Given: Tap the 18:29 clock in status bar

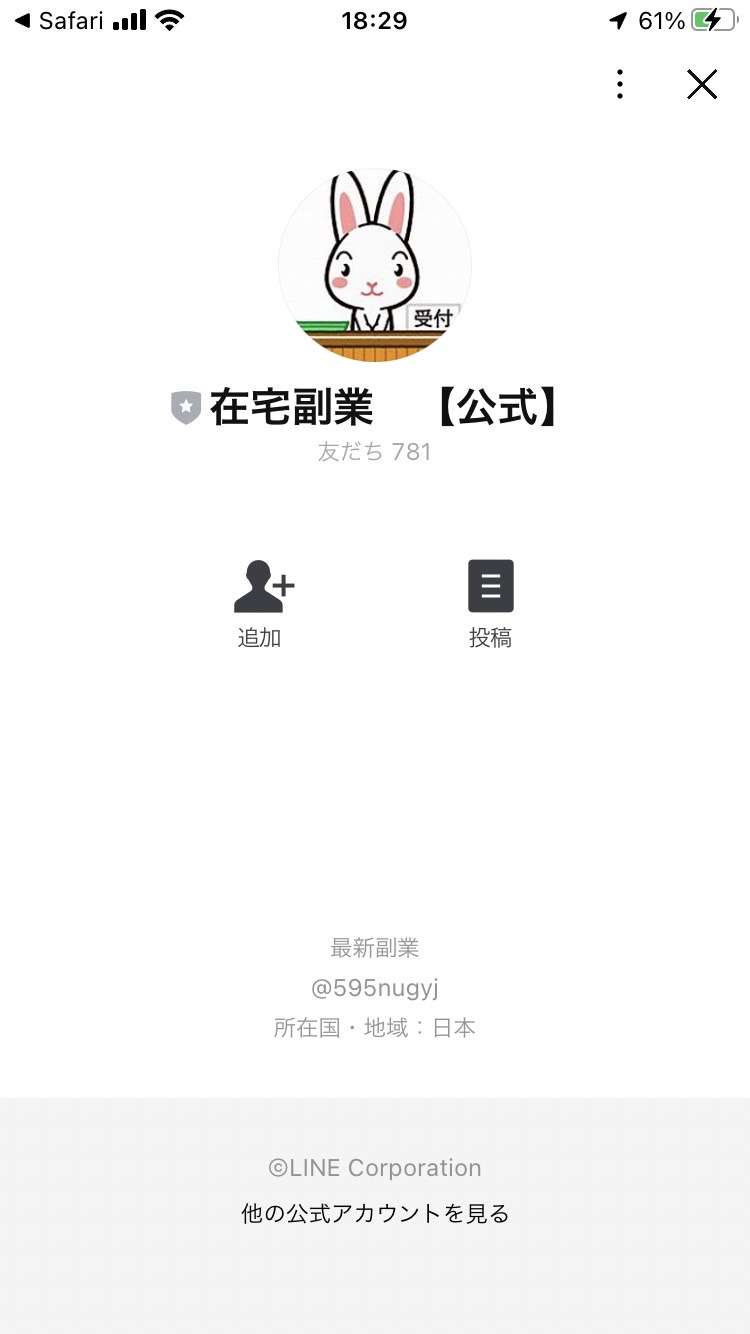Looking at the screenshot, I should pyautogui.click(x=375, y=21).
